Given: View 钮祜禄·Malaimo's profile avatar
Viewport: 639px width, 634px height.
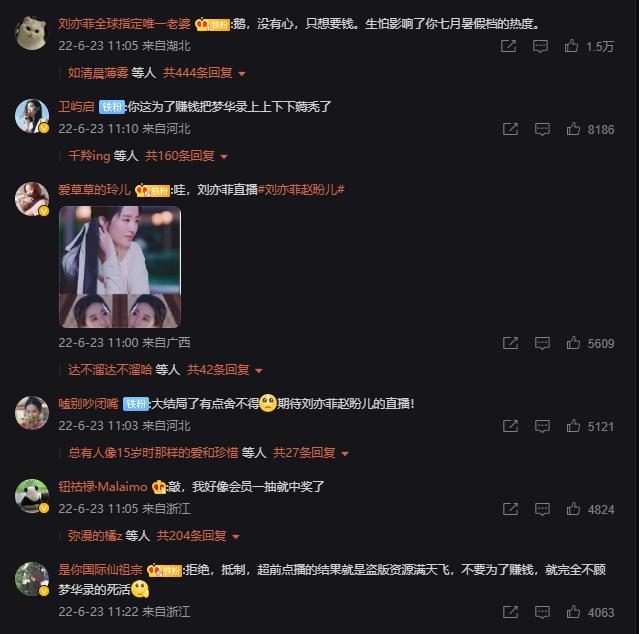Looking at the screenshot, I should (x=31, y=495).
